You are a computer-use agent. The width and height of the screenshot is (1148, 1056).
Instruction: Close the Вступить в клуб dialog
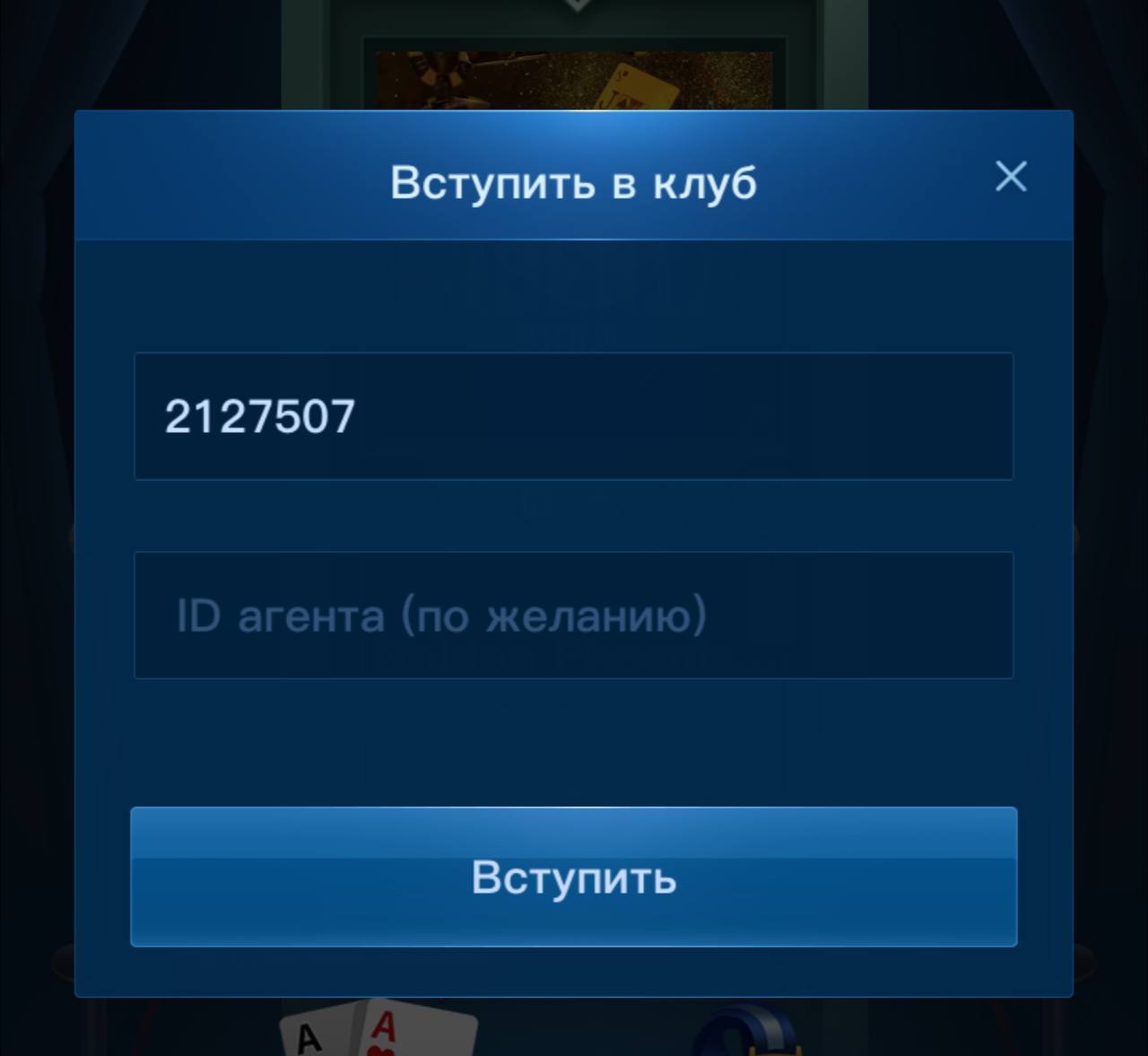[x=1011, y=177]
